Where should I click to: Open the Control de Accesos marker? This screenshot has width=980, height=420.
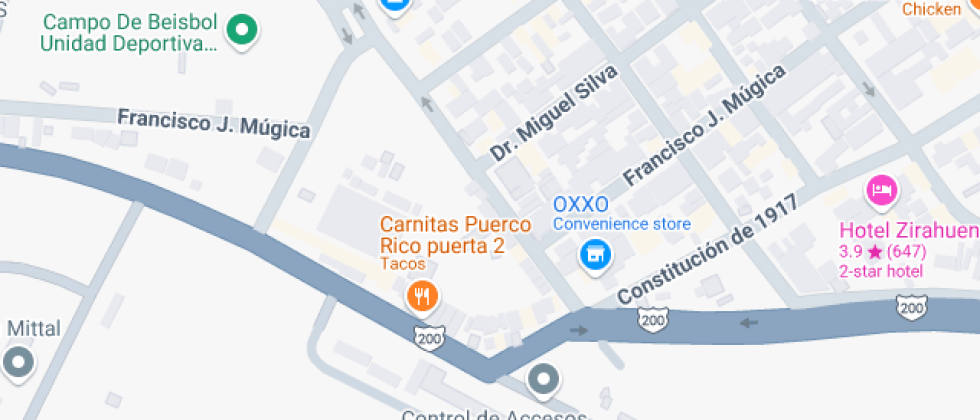544,379
